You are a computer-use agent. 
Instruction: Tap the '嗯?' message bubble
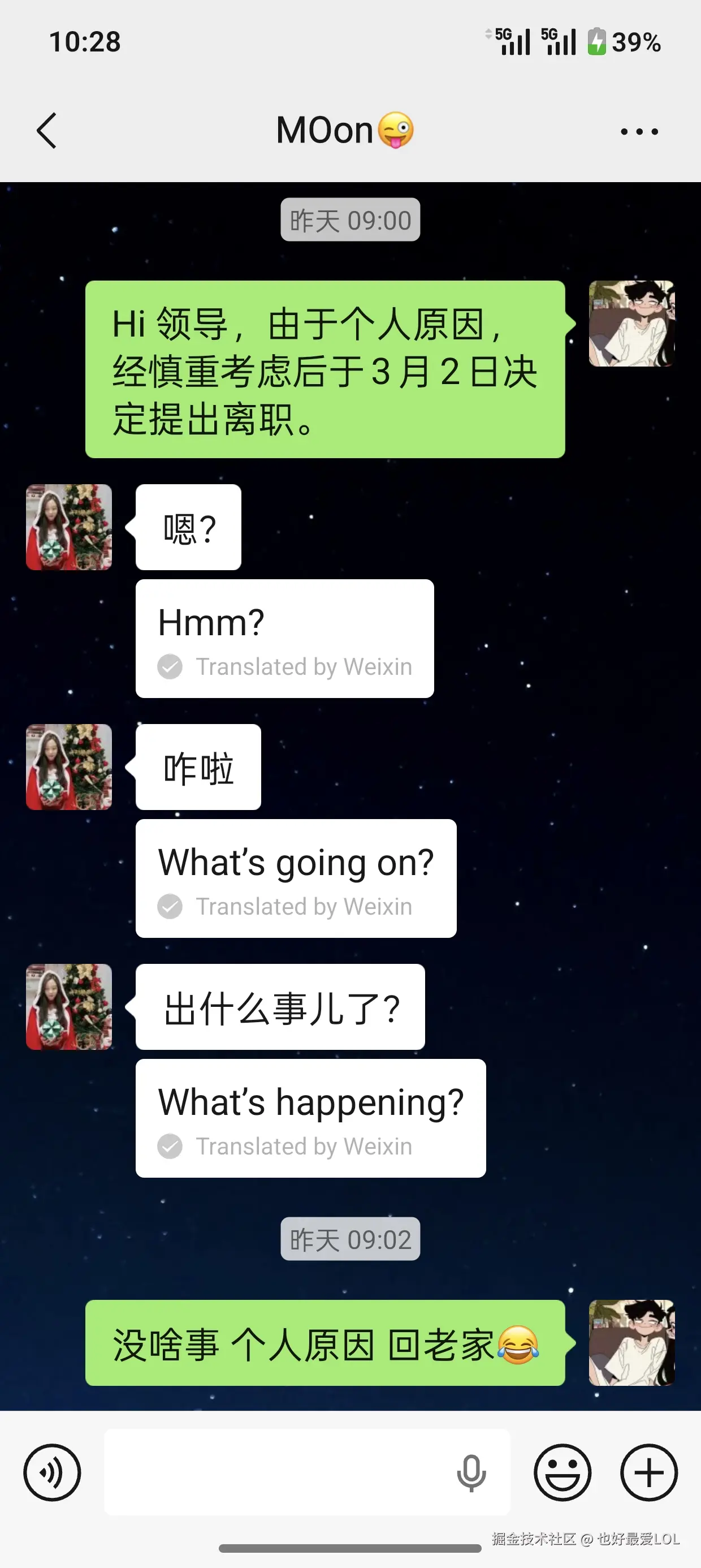(188, 527)
